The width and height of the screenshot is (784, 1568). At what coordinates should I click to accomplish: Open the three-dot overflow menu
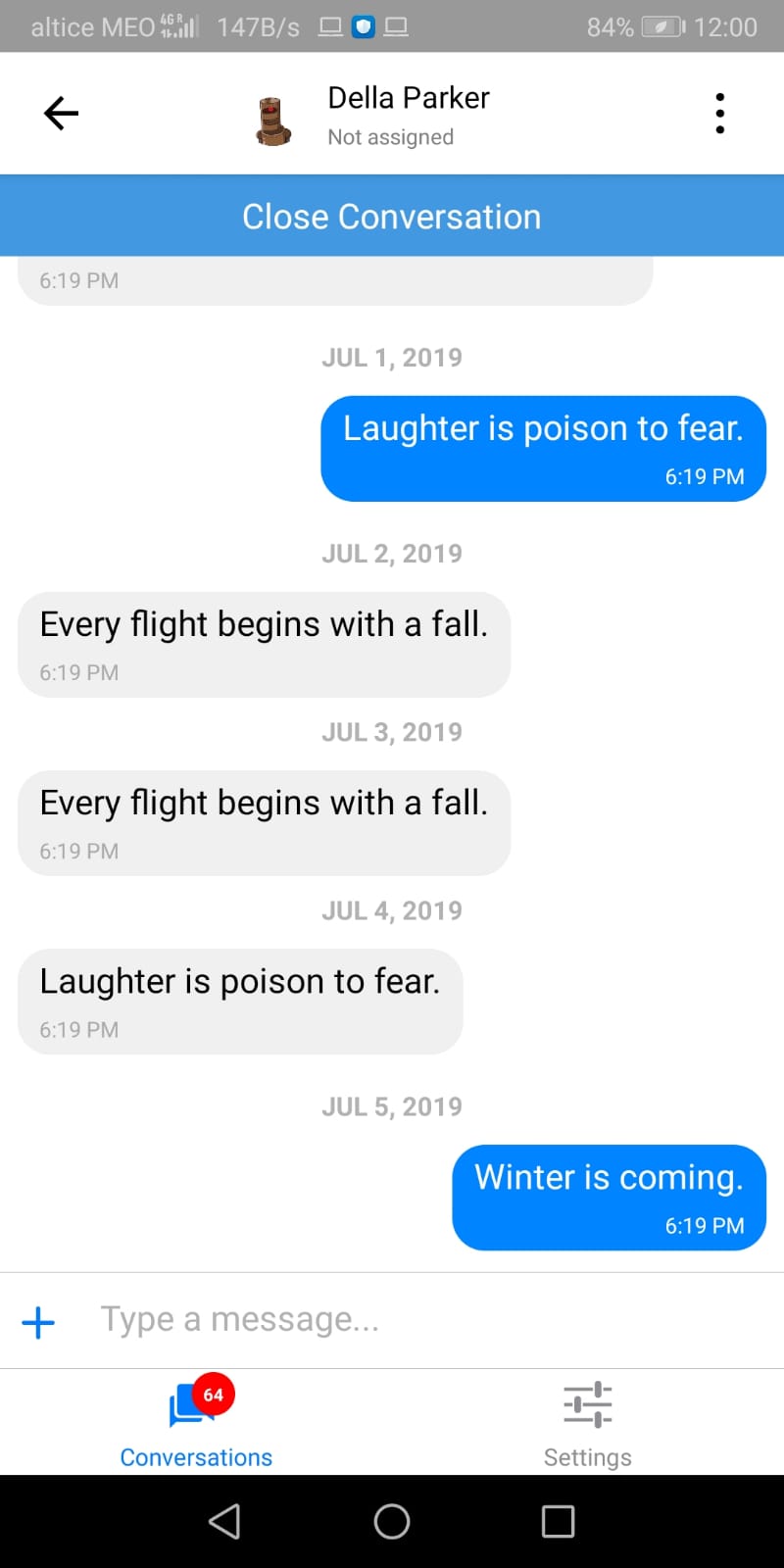click(720, 114)
